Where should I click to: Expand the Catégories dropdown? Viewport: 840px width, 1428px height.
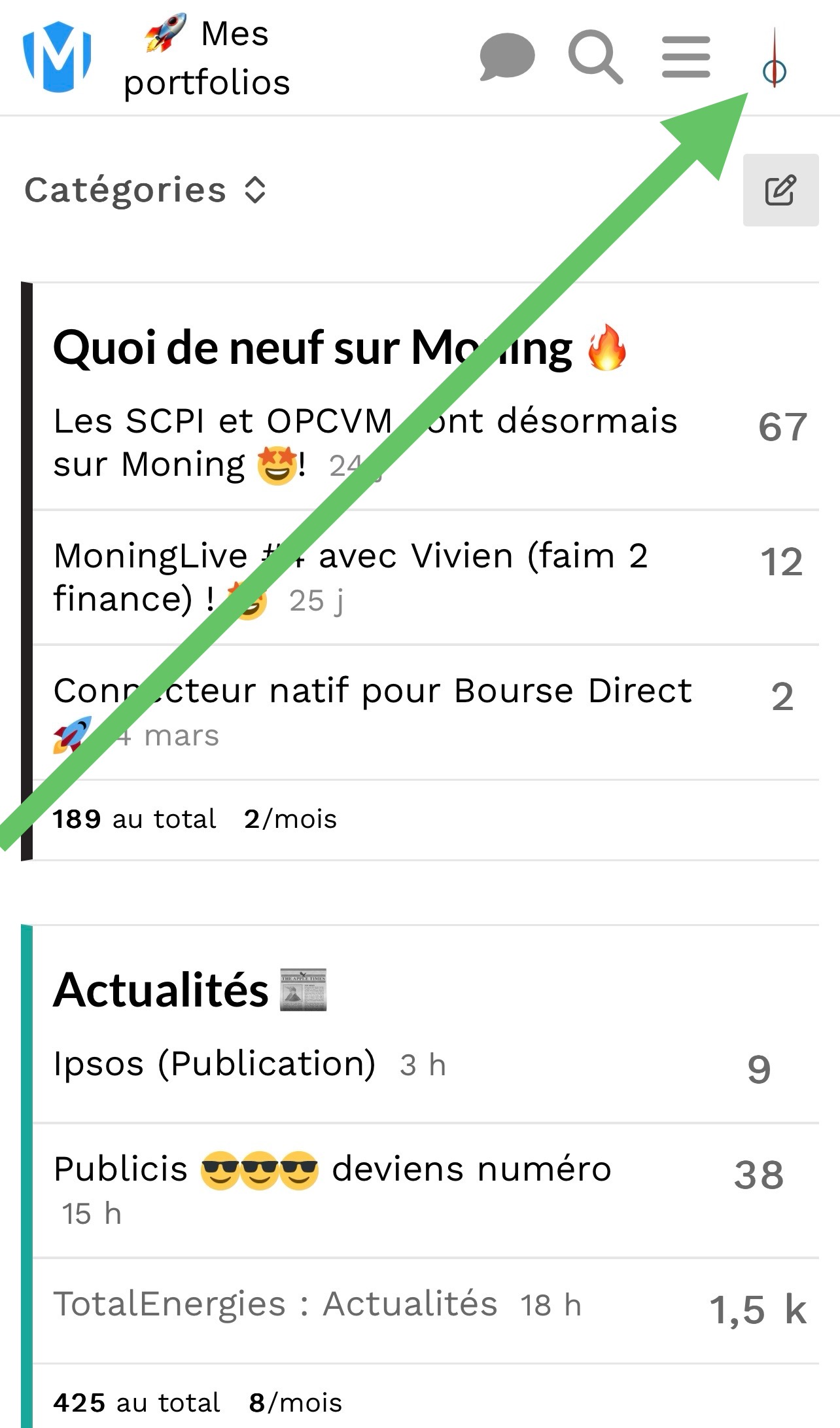click(x=145, y=190)
